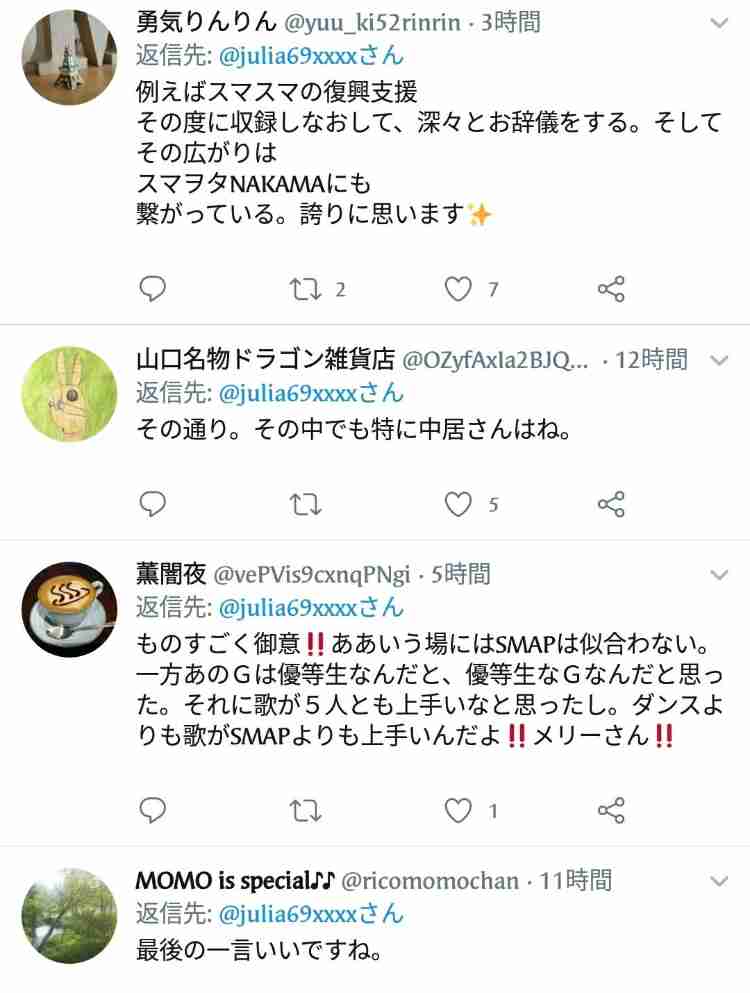Open the reply icon on 勇気りんりん's tweet
The width and height of the screenshot is (750, 993).
tap(152, 289)
